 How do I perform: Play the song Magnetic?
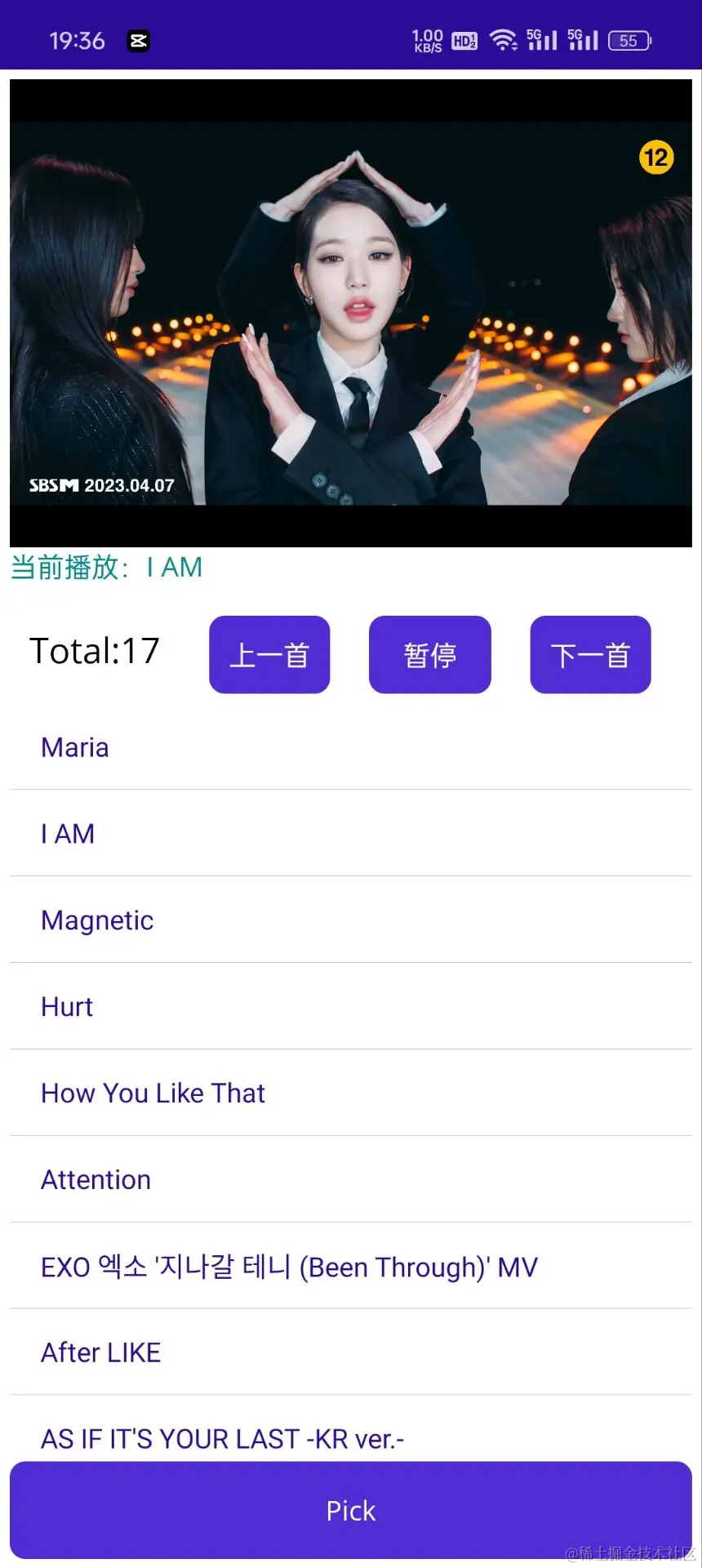point(97,920)
